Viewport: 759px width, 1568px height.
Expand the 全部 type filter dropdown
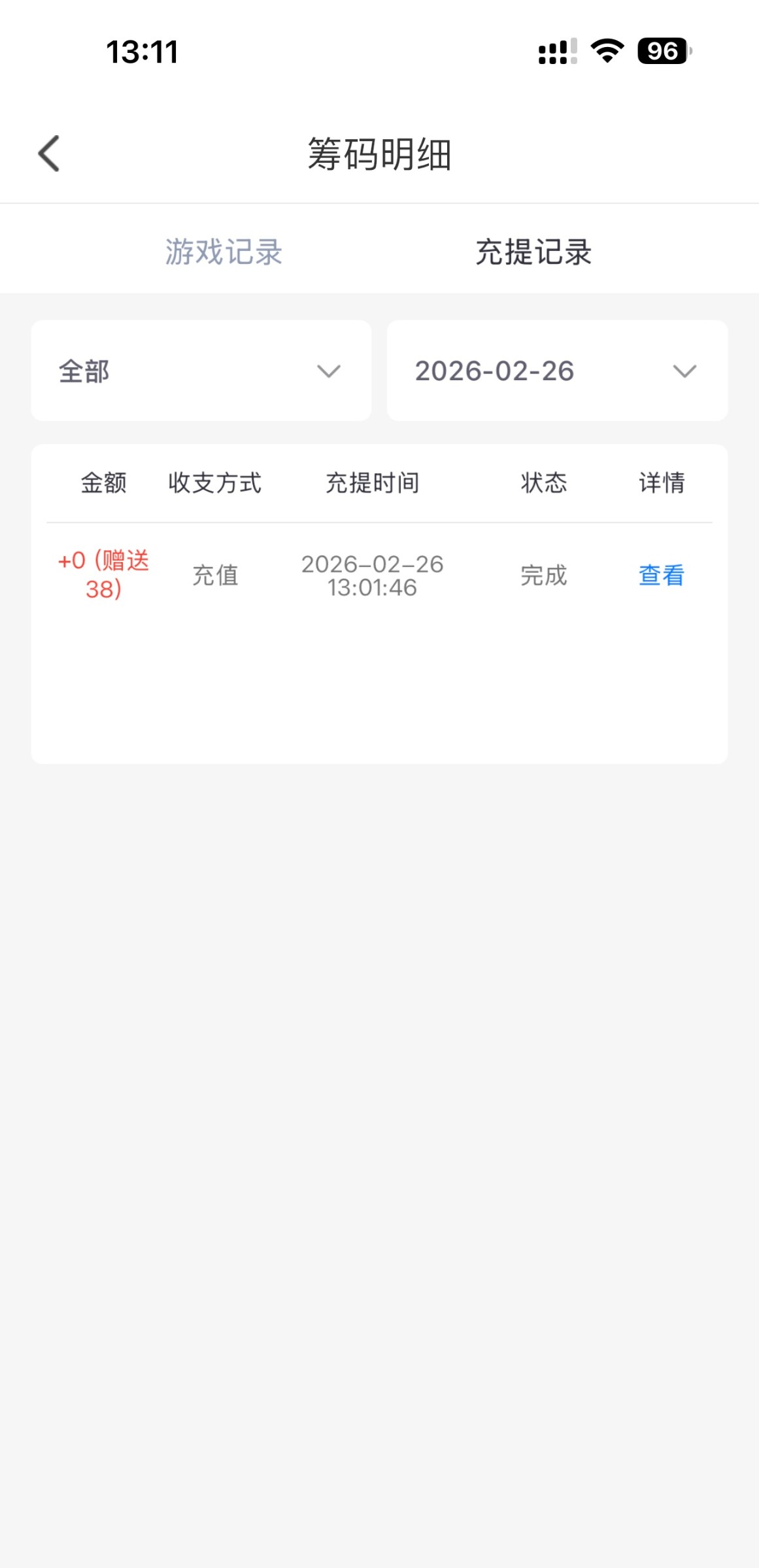(201, 371)
